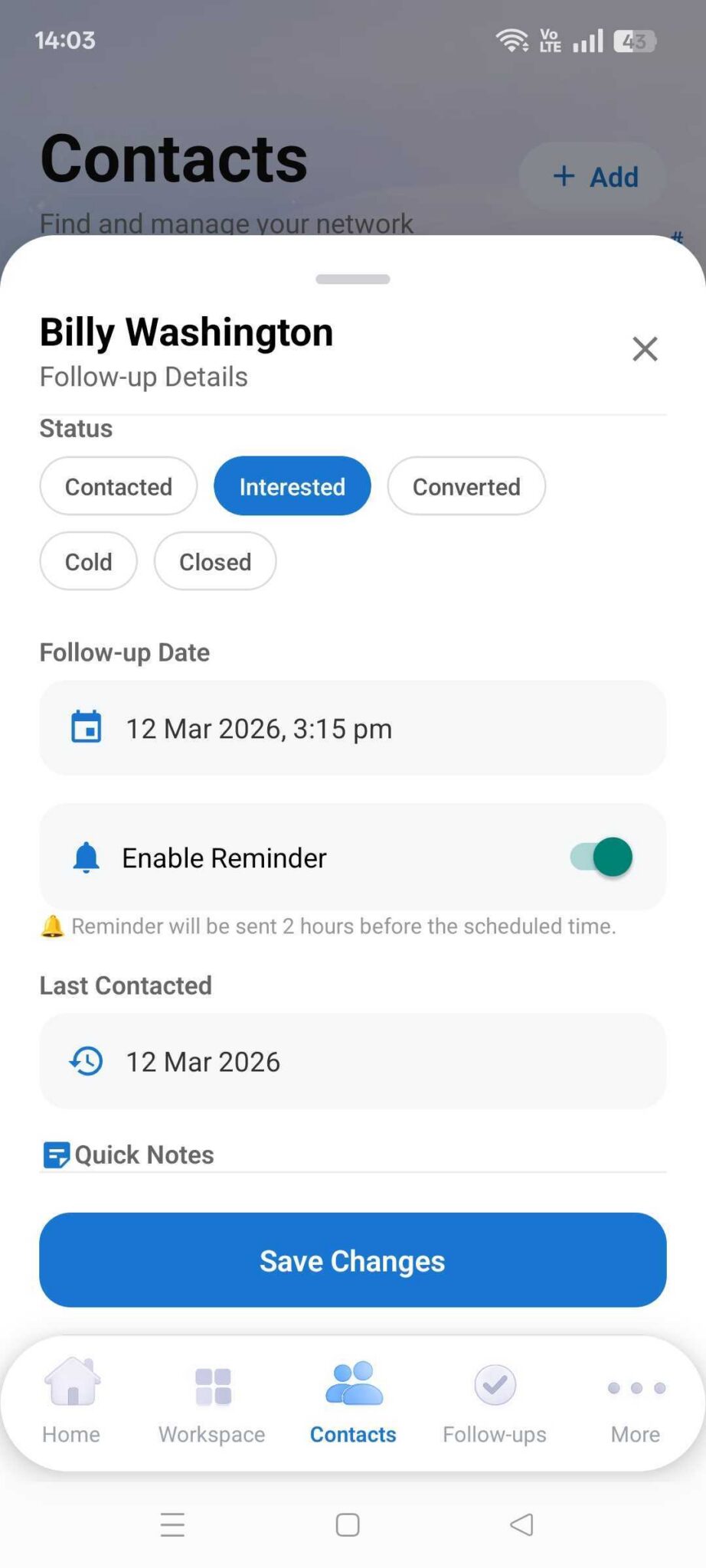Choose the Cold status chip
Image resolution: width=706 pixels, height=1568 pixels.
(x=89, y=561)
